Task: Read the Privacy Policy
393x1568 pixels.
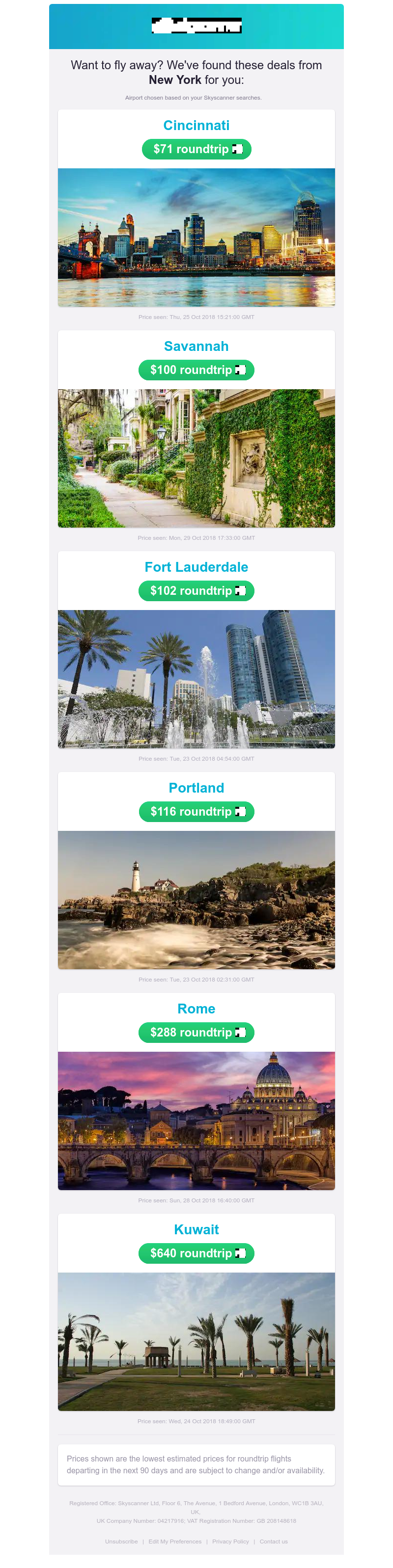Action: [x=230, y=1542]
